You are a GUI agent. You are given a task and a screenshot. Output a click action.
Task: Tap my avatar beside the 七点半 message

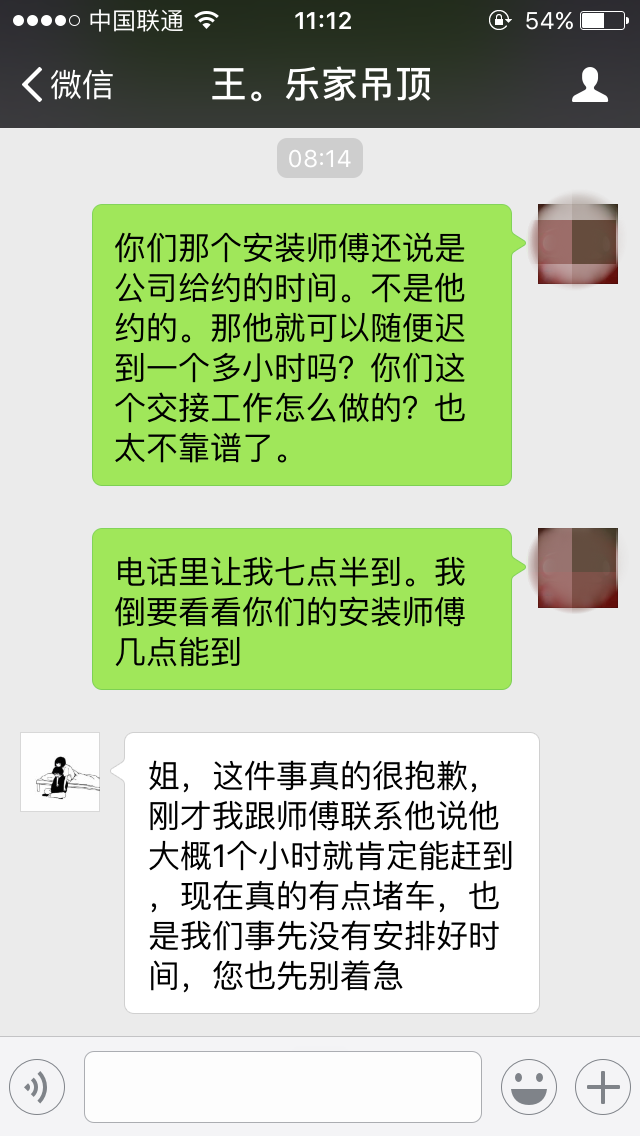pyautogui.click(x=577, y=568)
